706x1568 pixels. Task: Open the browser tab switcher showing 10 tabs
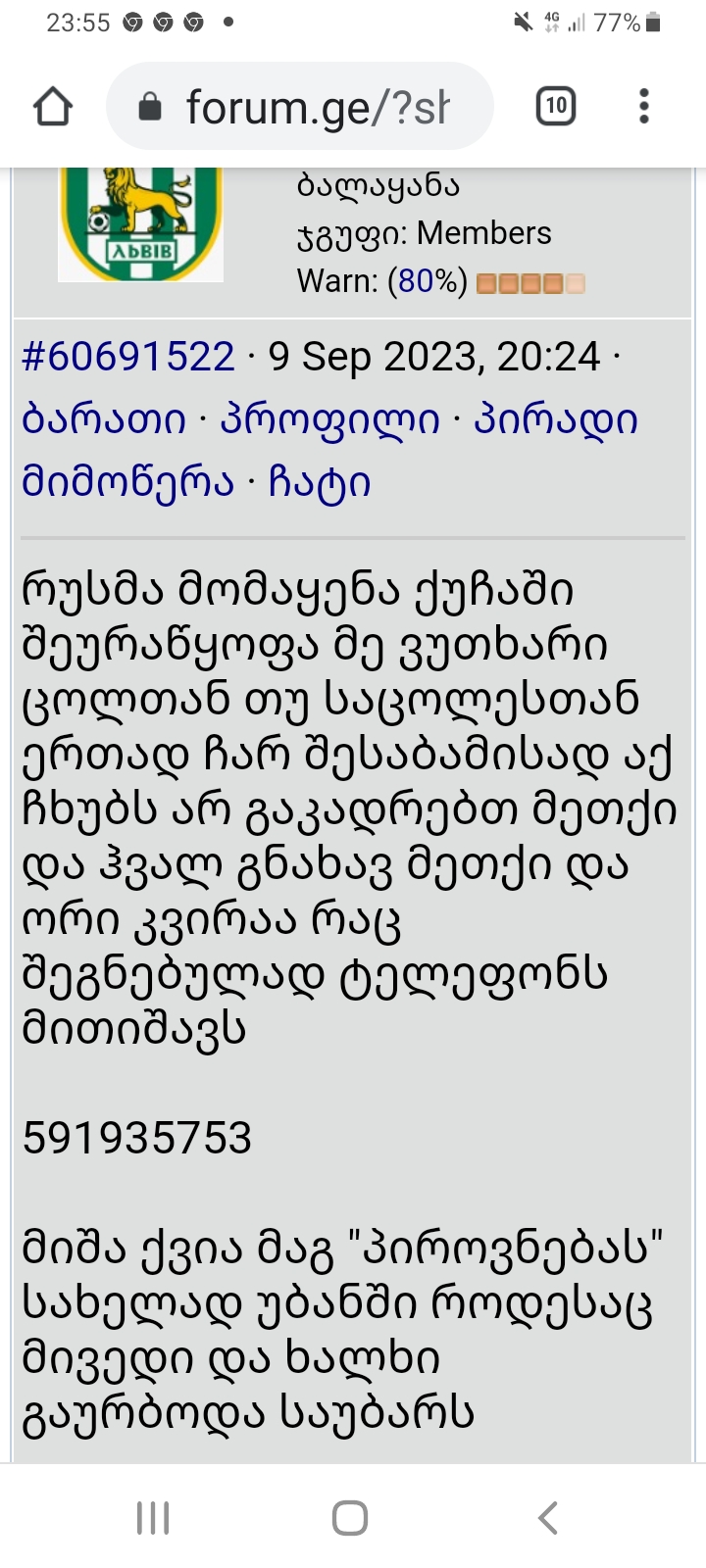click(555, 106)
